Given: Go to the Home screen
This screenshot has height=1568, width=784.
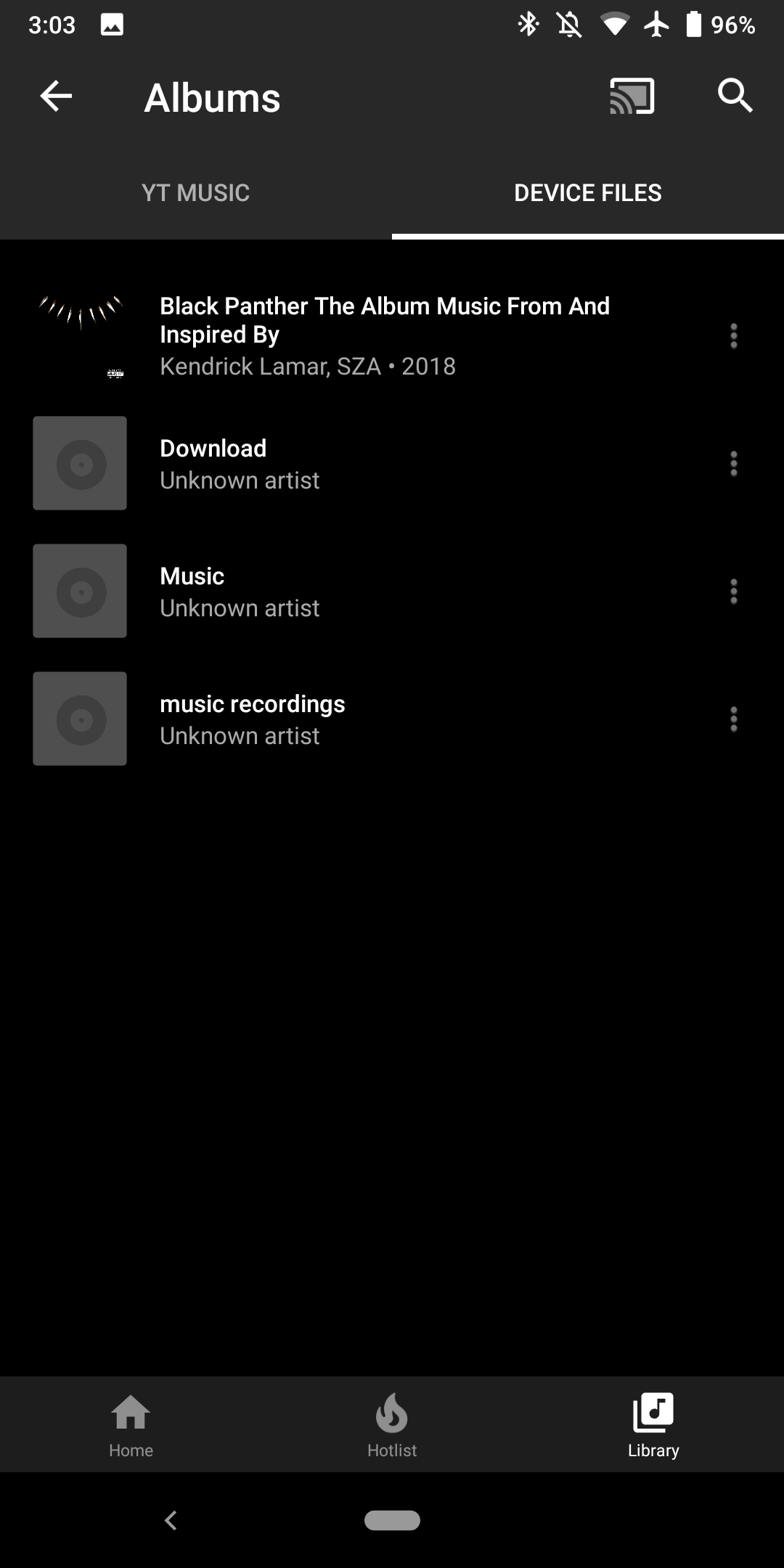Looking at the screenshot, I should (131, 1424).
